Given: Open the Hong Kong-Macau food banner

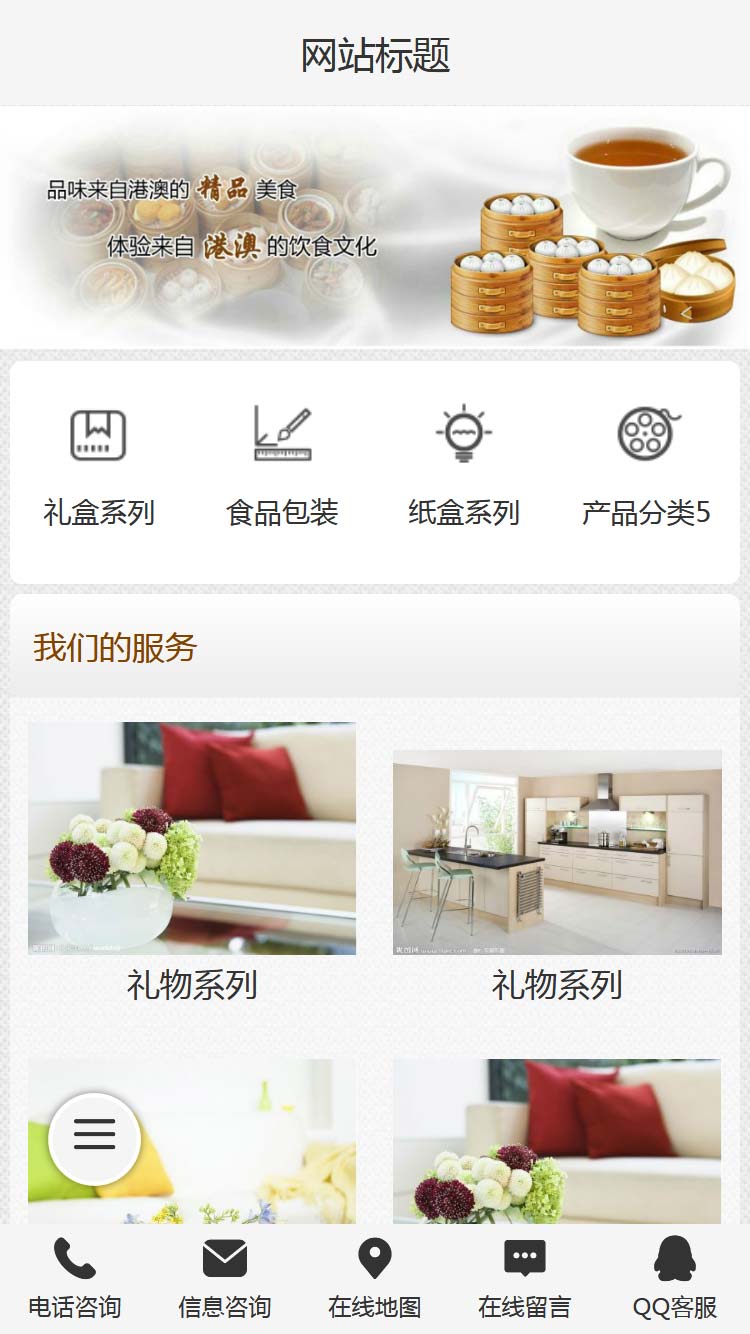Looking at the screenshot, I should (375, 227).
